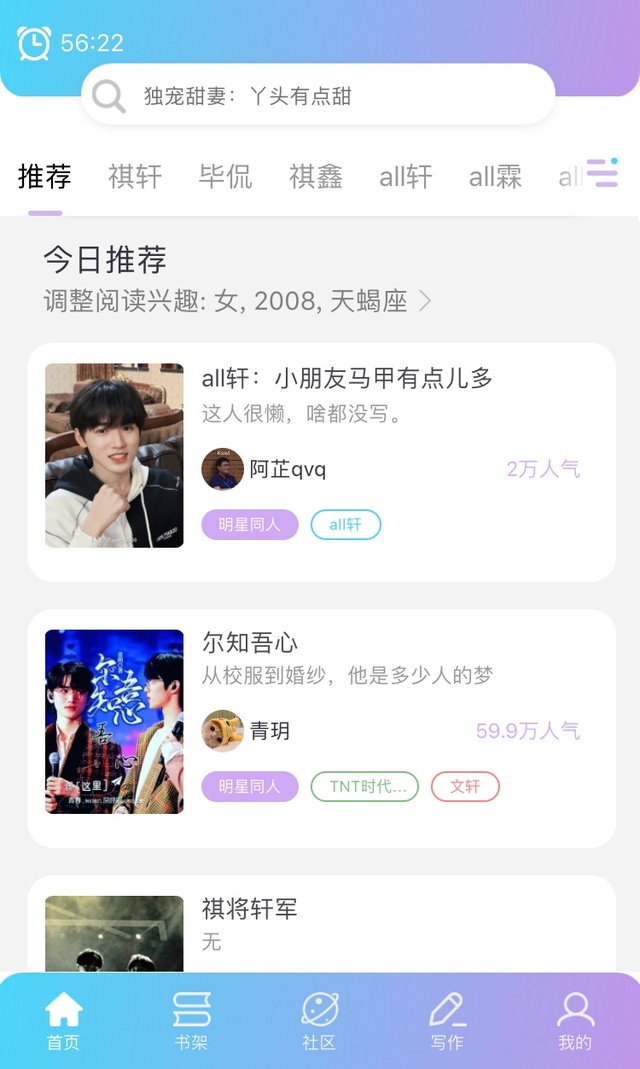Switch to the 祺轩 tab
640x1069 pixels.
(x=135, y=177)
